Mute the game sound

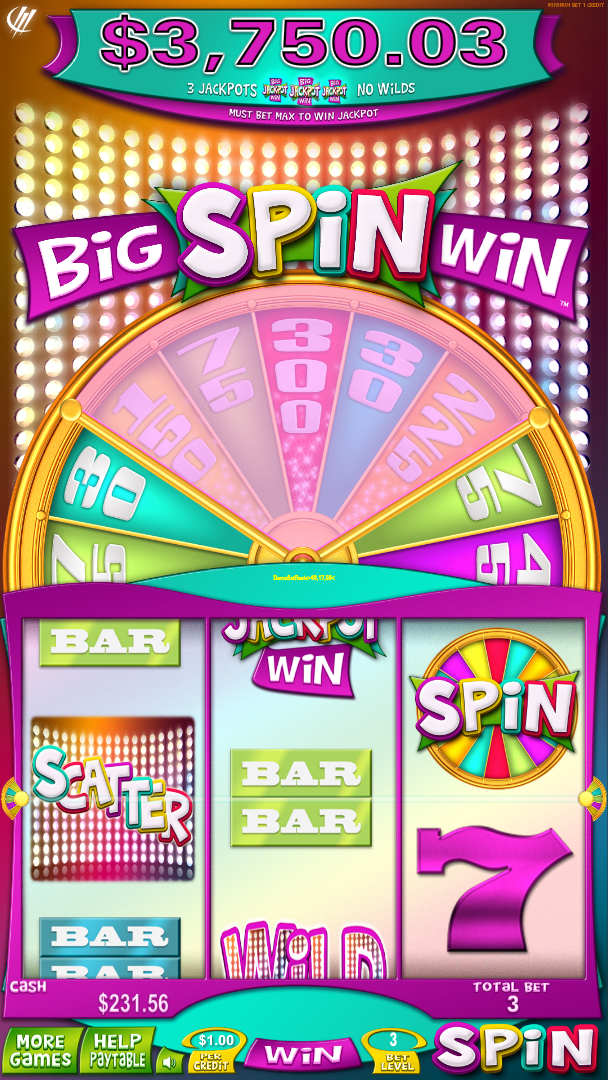point(169,1061)
